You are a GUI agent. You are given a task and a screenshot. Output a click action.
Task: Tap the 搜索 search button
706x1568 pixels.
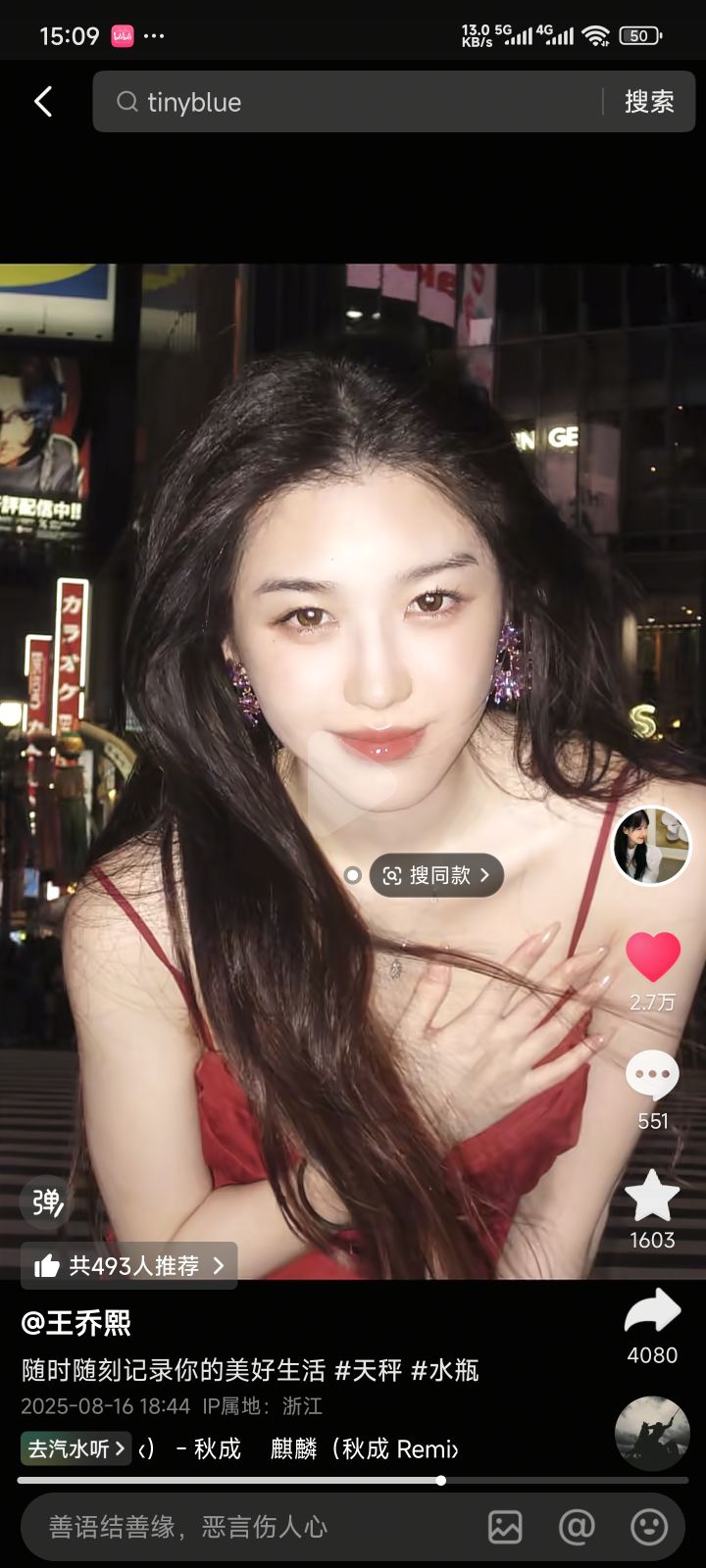pyautogui.click(x=649, y=101)
